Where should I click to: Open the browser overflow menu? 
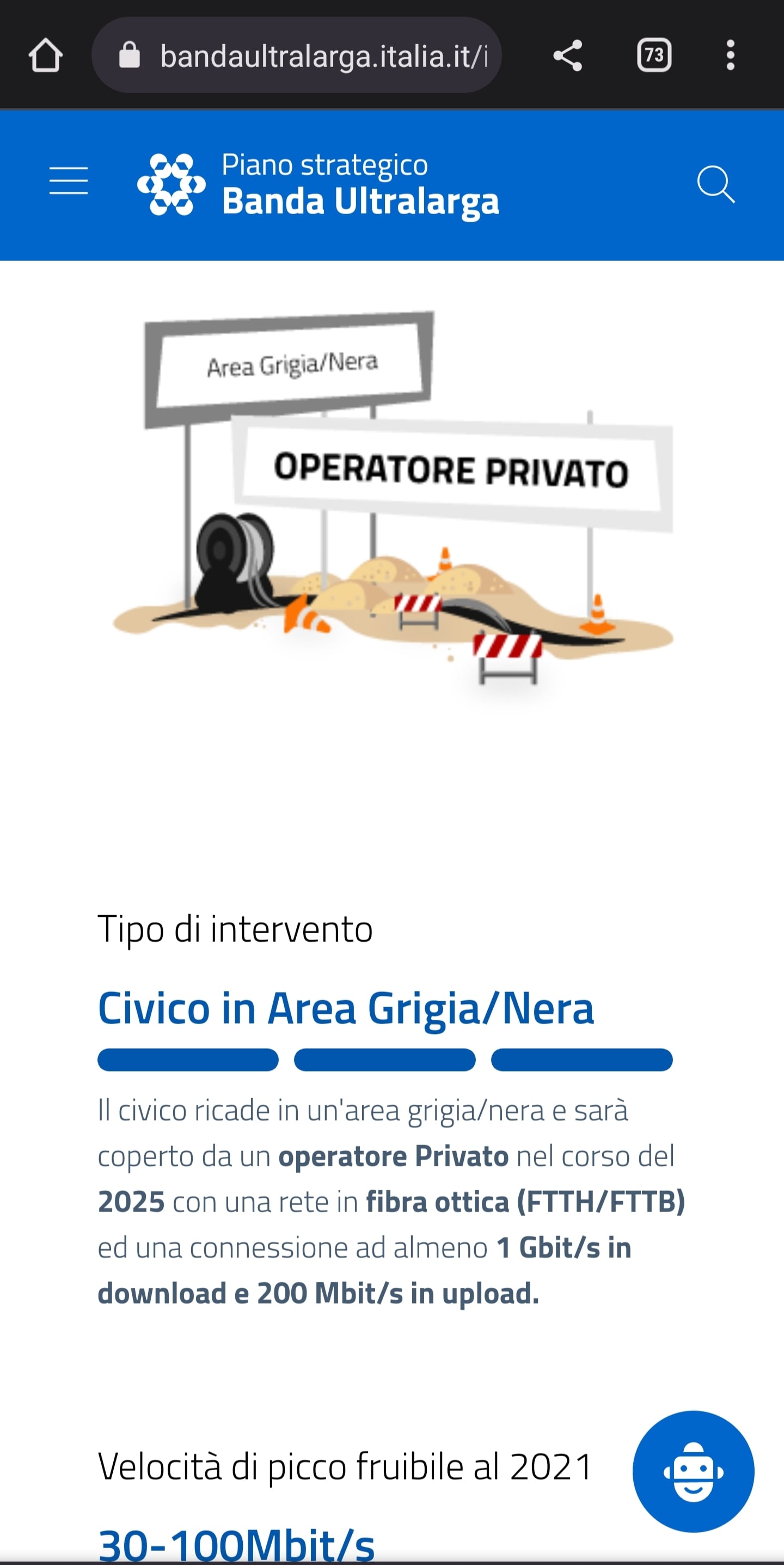731,55
